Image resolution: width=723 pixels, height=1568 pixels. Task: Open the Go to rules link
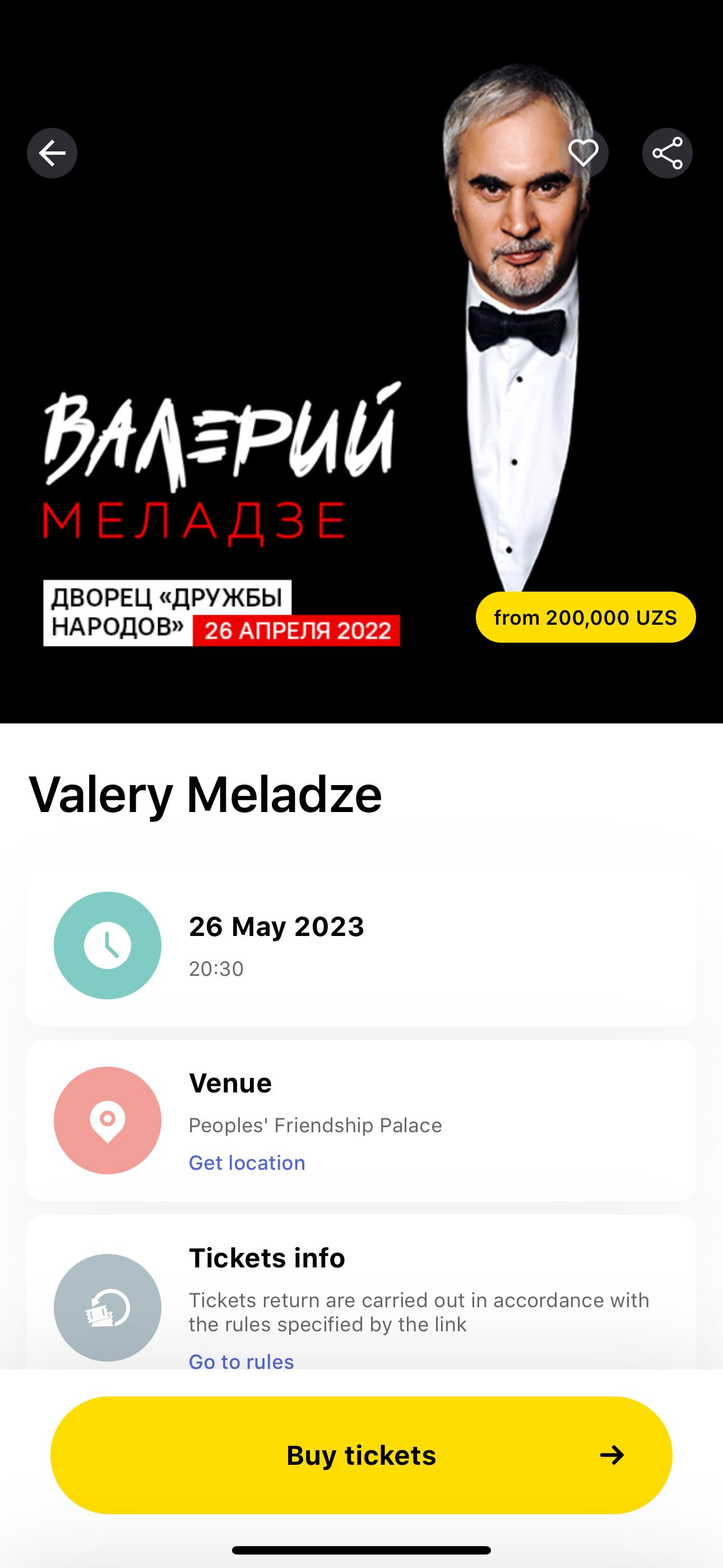click(x=241, y=1361)
